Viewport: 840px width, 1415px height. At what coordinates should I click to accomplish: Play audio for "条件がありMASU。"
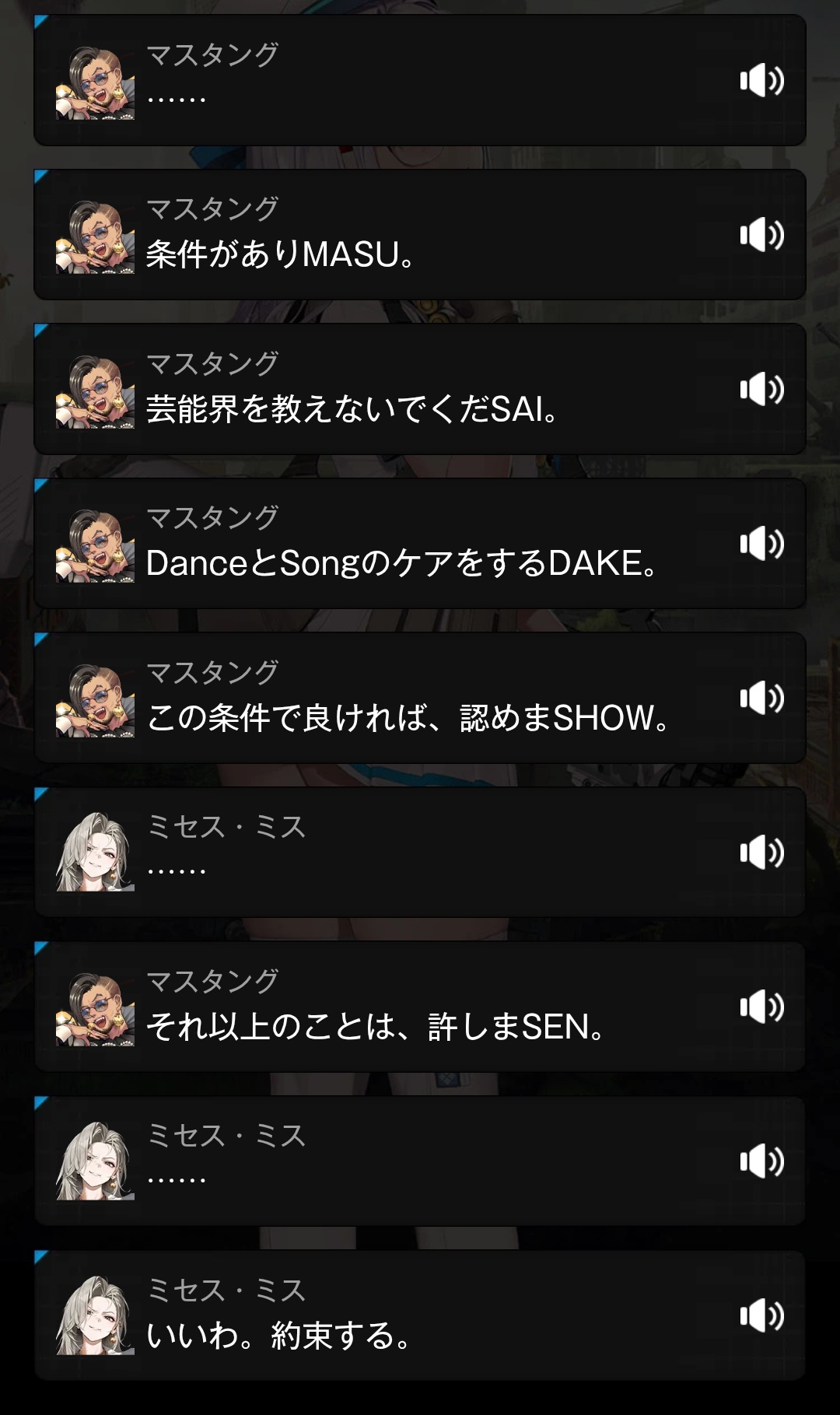tap(761, 234)
